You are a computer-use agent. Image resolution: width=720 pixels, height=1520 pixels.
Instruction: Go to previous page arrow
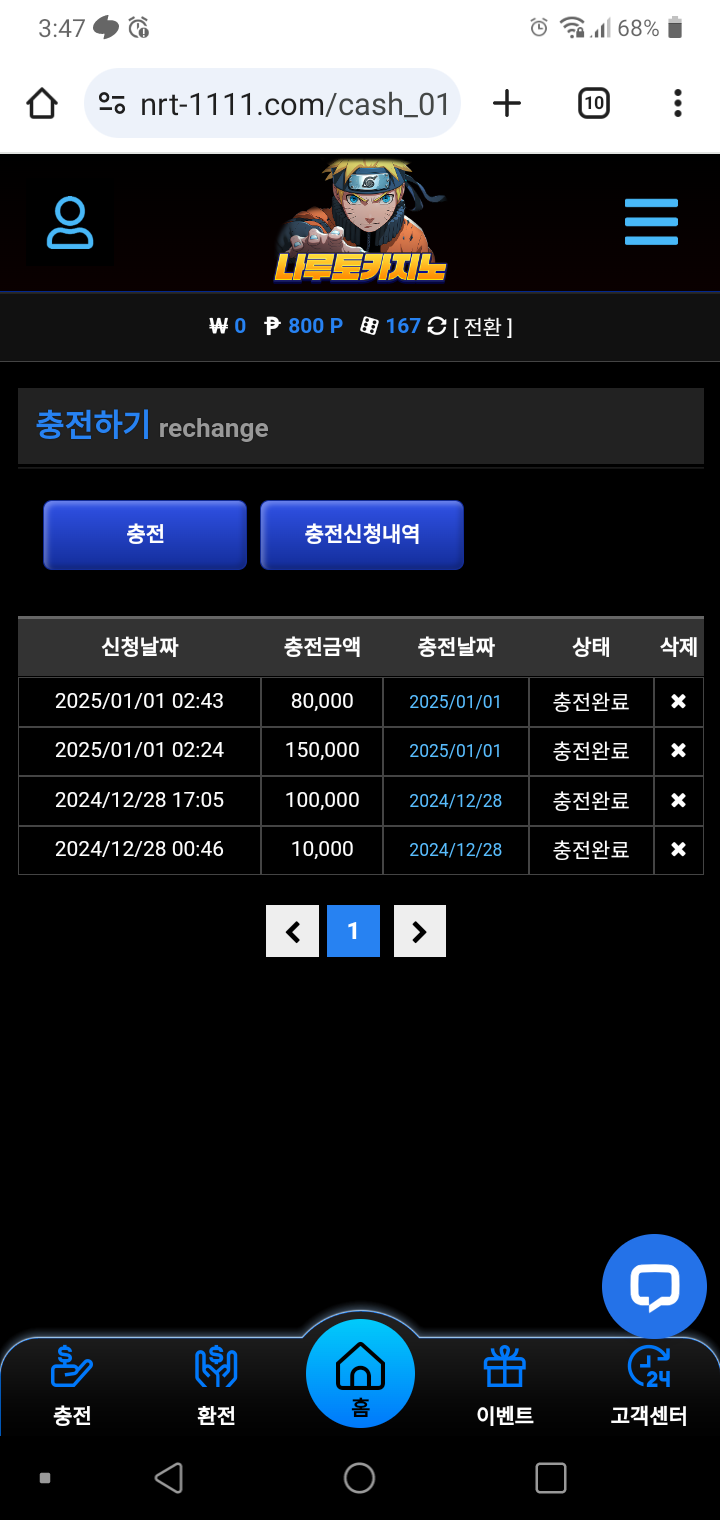292,931
